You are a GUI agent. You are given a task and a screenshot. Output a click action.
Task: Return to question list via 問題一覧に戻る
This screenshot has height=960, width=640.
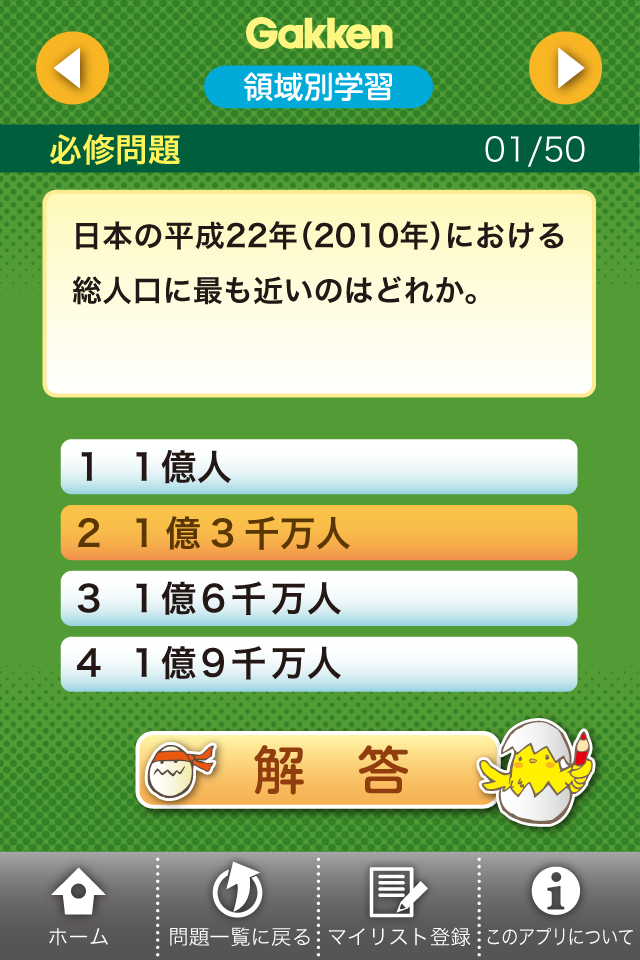pyautogui.click(x=238, y=906)
